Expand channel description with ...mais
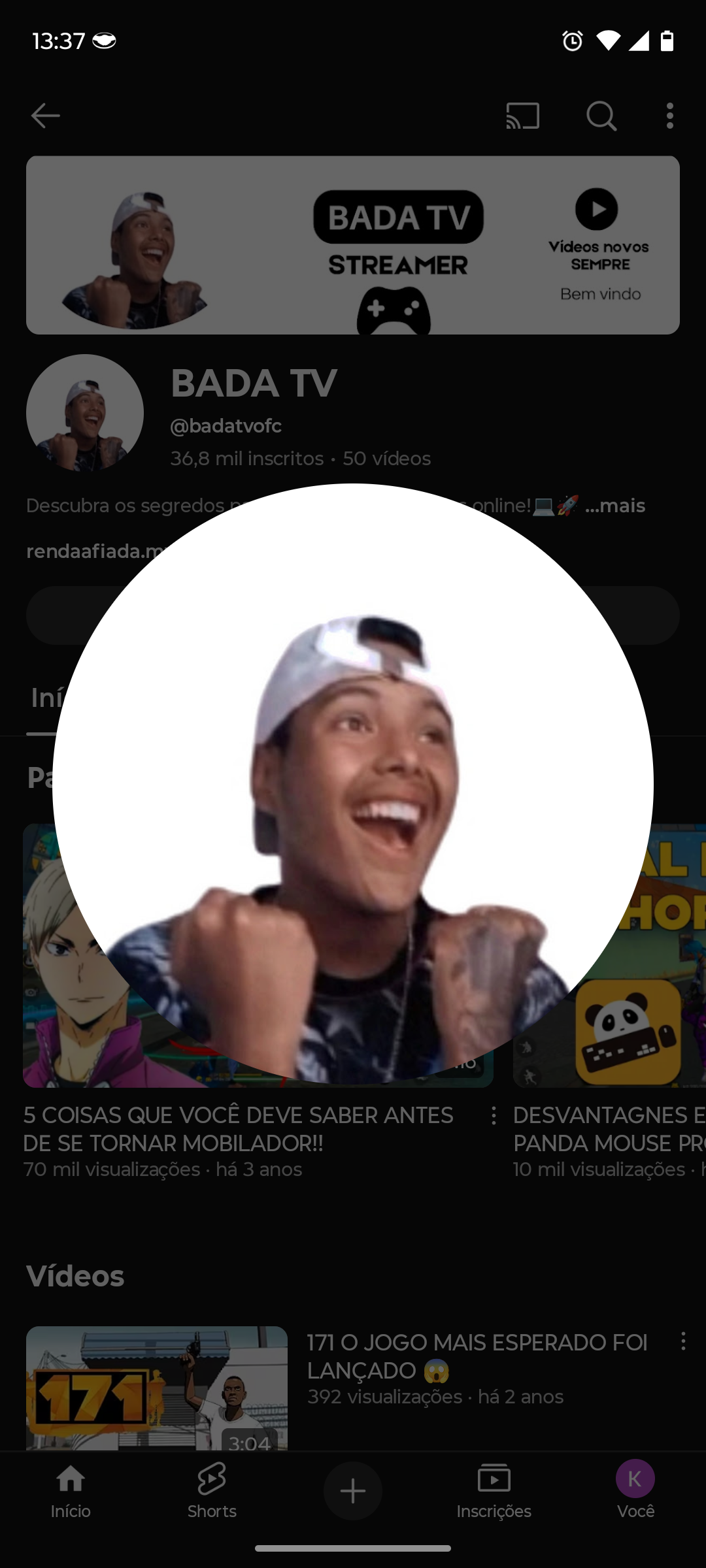This screenshot has width=706, height=1568. pos(614,506)
